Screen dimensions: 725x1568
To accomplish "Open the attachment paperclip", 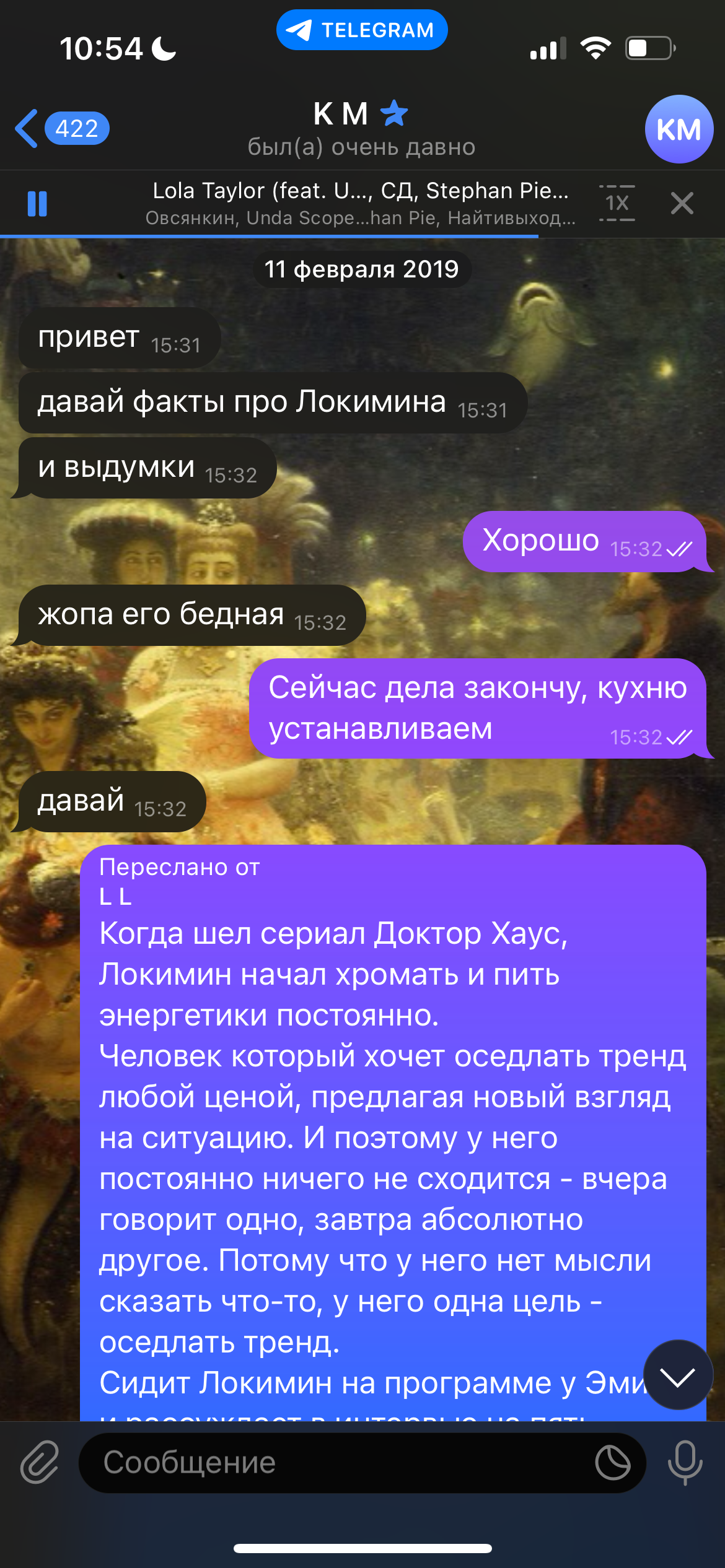I will click(x=40, y=1461).
